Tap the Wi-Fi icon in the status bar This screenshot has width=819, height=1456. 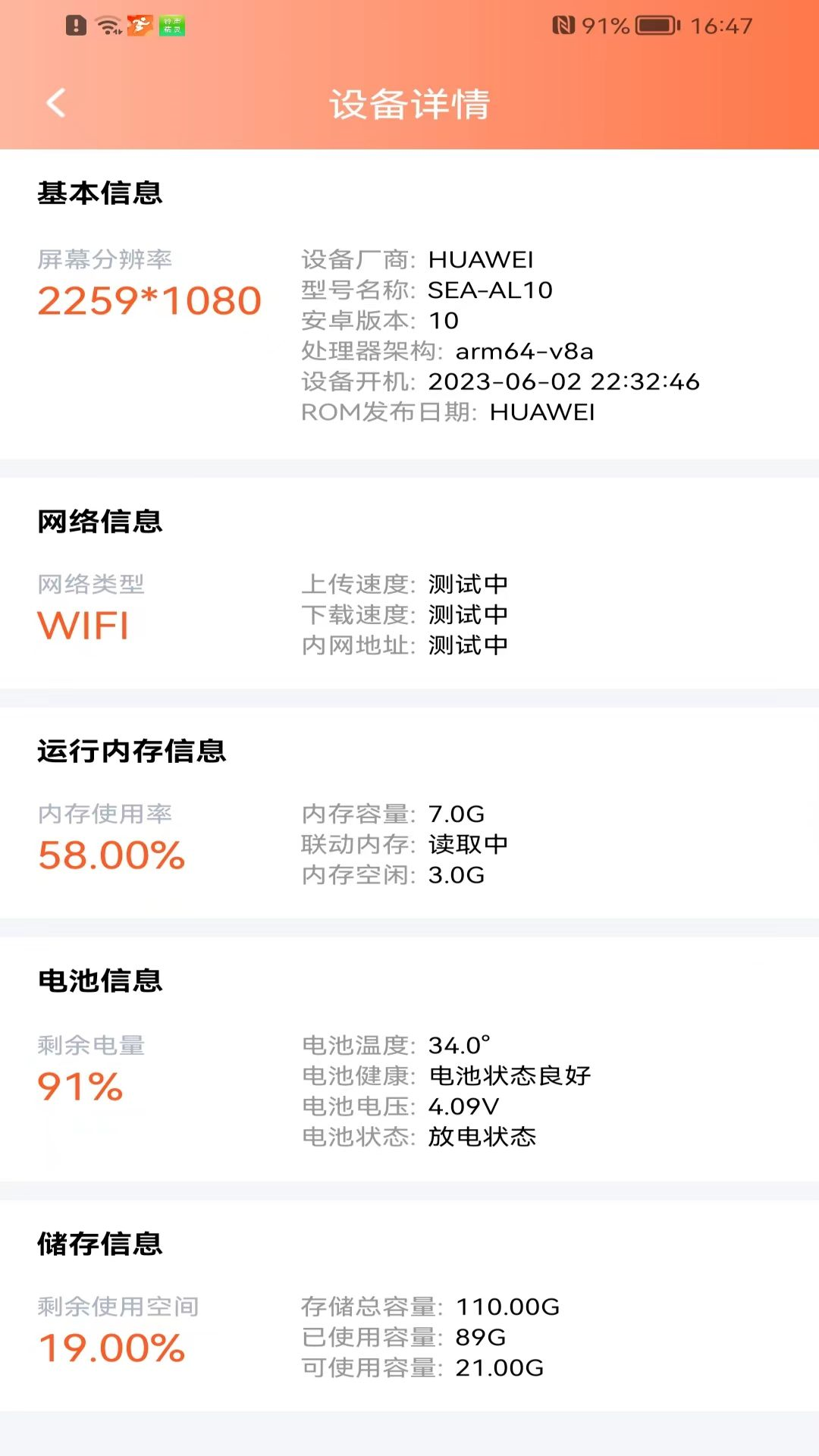[106, 24]
